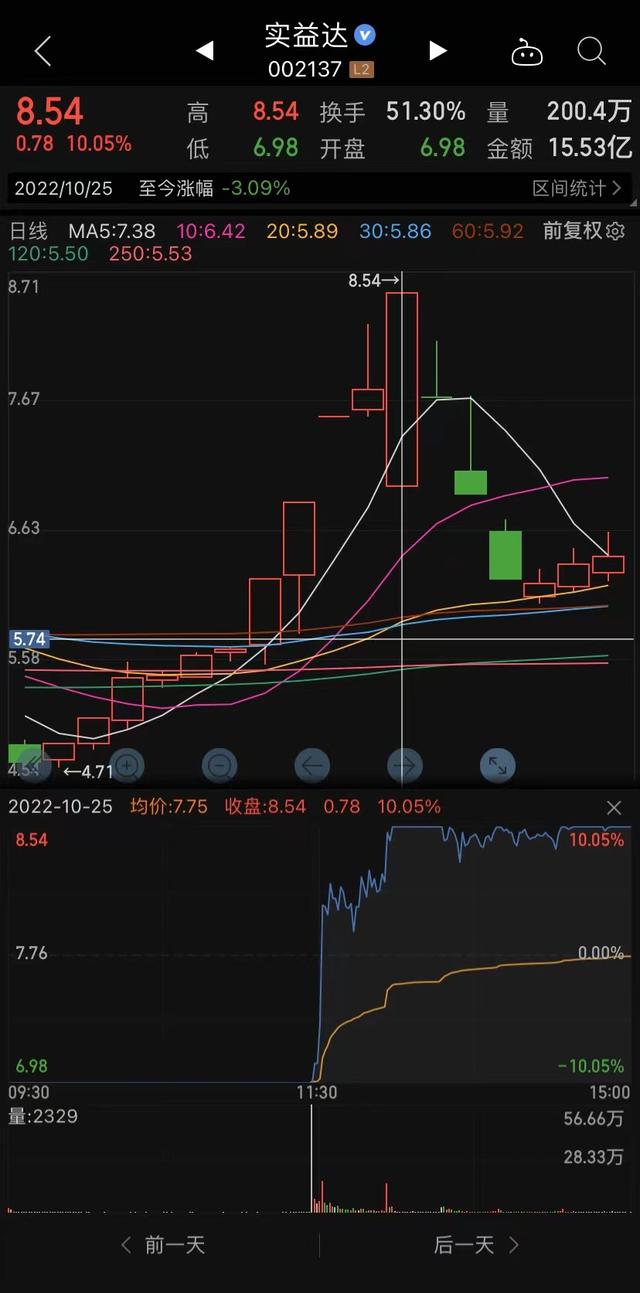Go back using the top-left arrow
The width and height of the screenshot is (640, 1293).
(42, 51)
